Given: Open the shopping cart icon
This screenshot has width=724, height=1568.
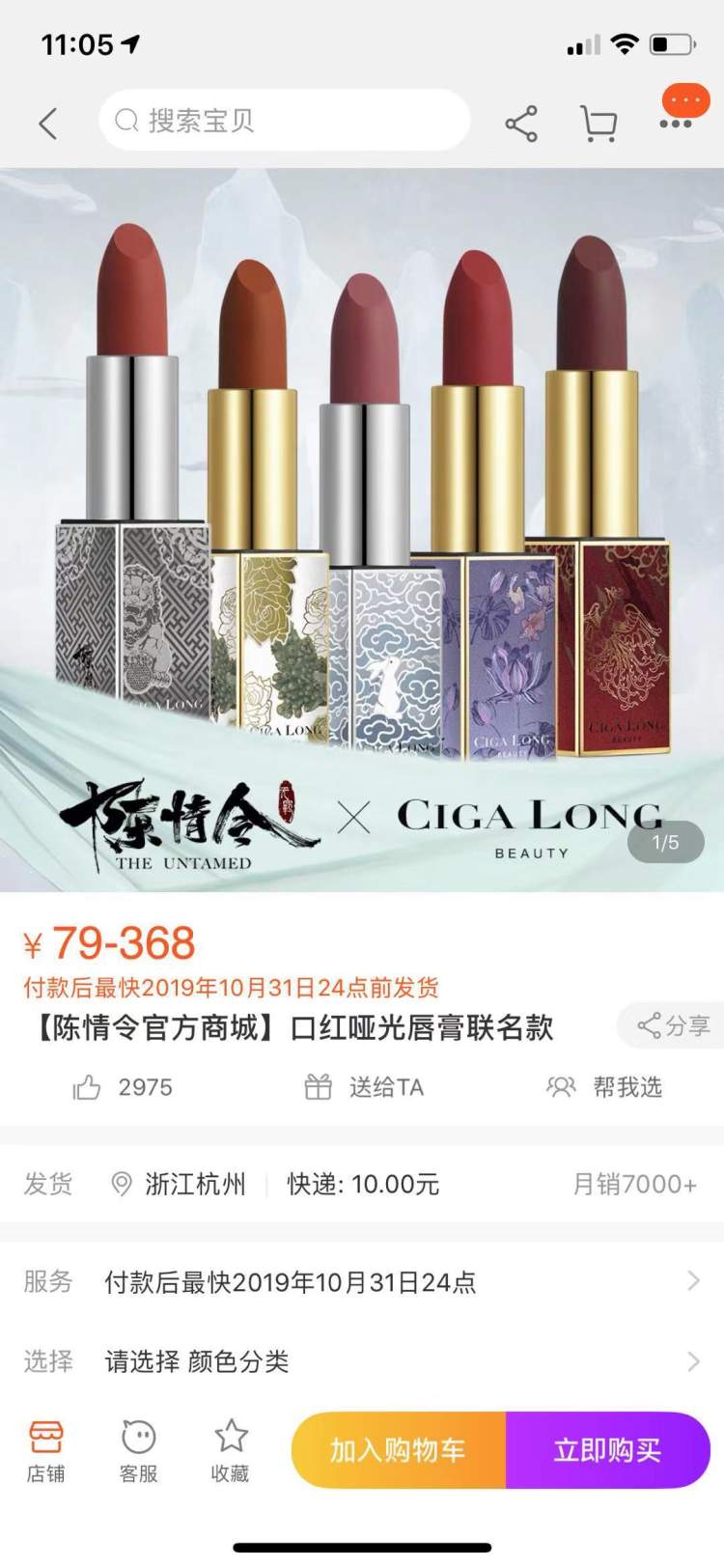Looking at the screenshot, I should [x=599, y=124].
